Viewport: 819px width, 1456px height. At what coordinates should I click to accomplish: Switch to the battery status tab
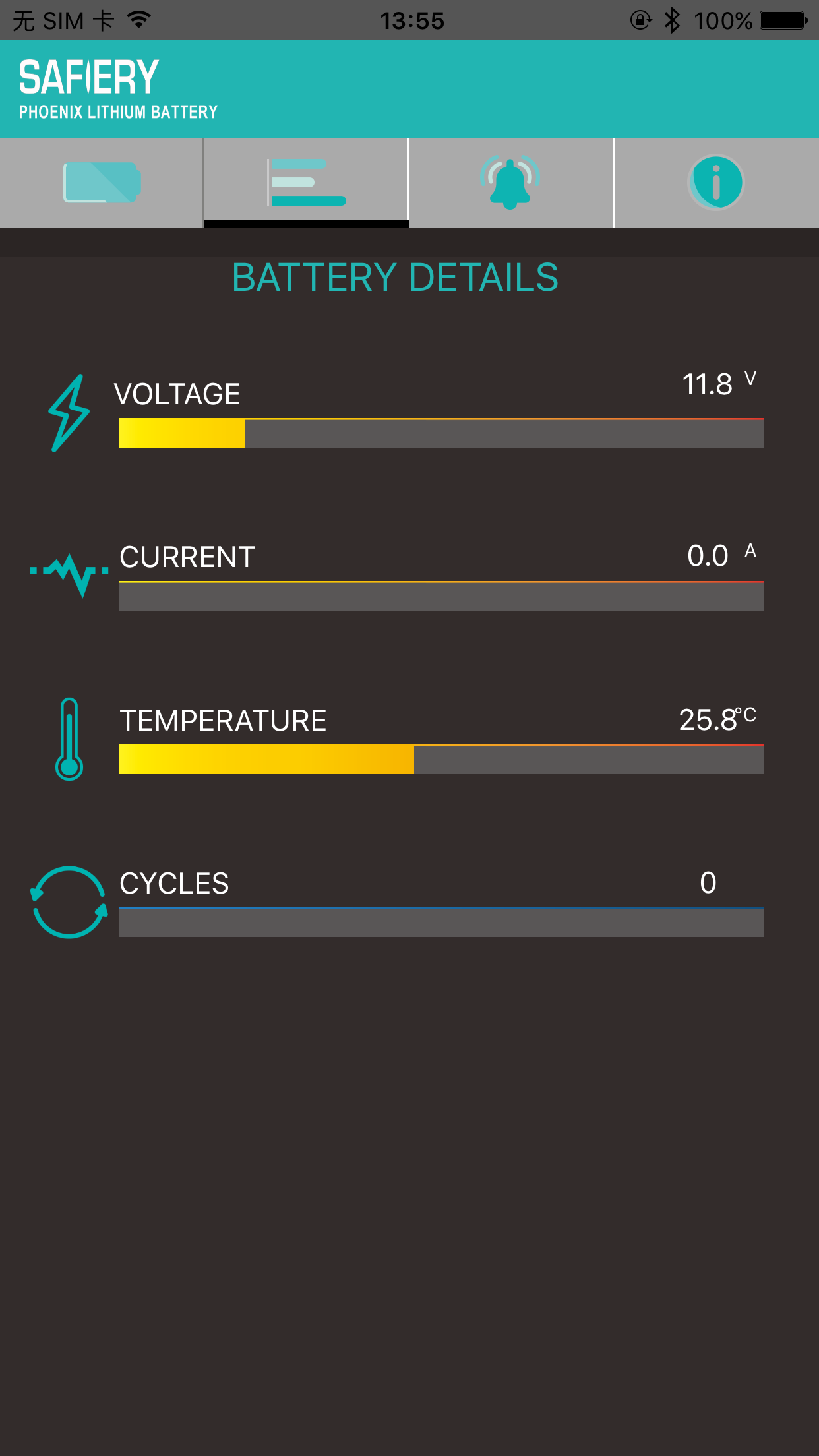[102, 183]
